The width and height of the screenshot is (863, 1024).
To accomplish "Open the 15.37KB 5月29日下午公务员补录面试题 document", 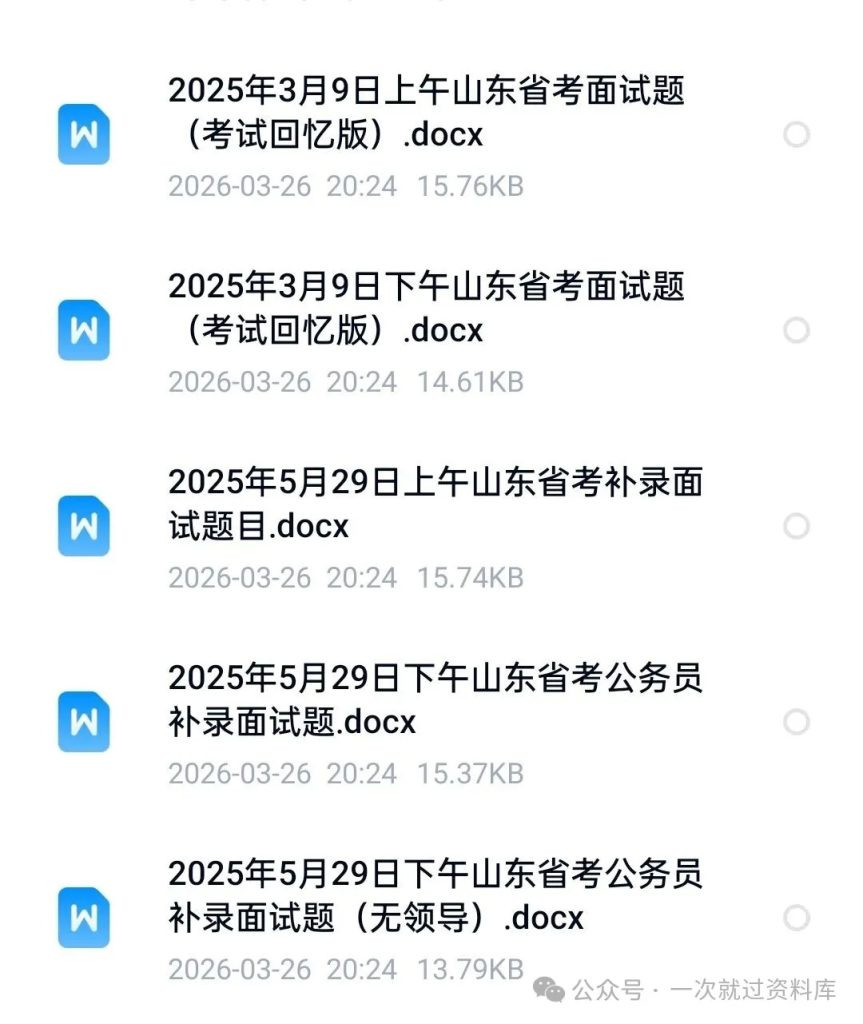I will pos(435,700).
